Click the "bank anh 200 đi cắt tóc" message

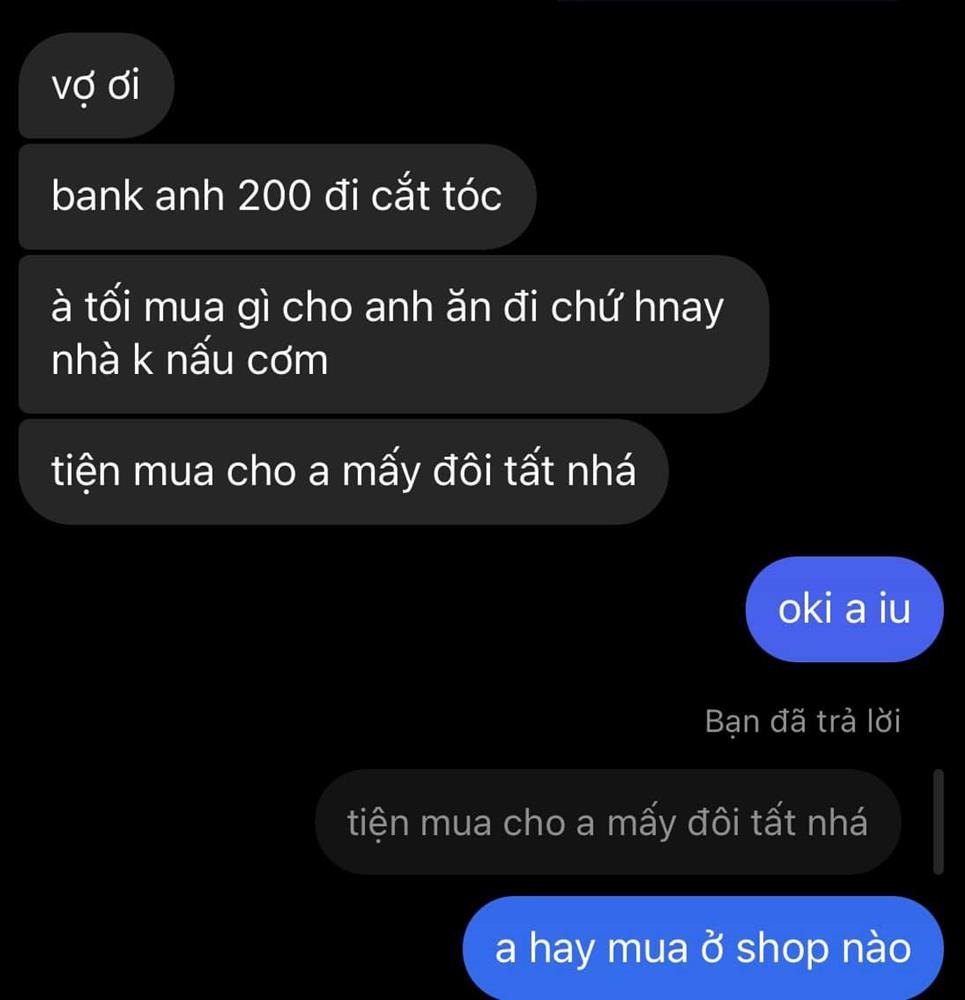click(277, 196)
